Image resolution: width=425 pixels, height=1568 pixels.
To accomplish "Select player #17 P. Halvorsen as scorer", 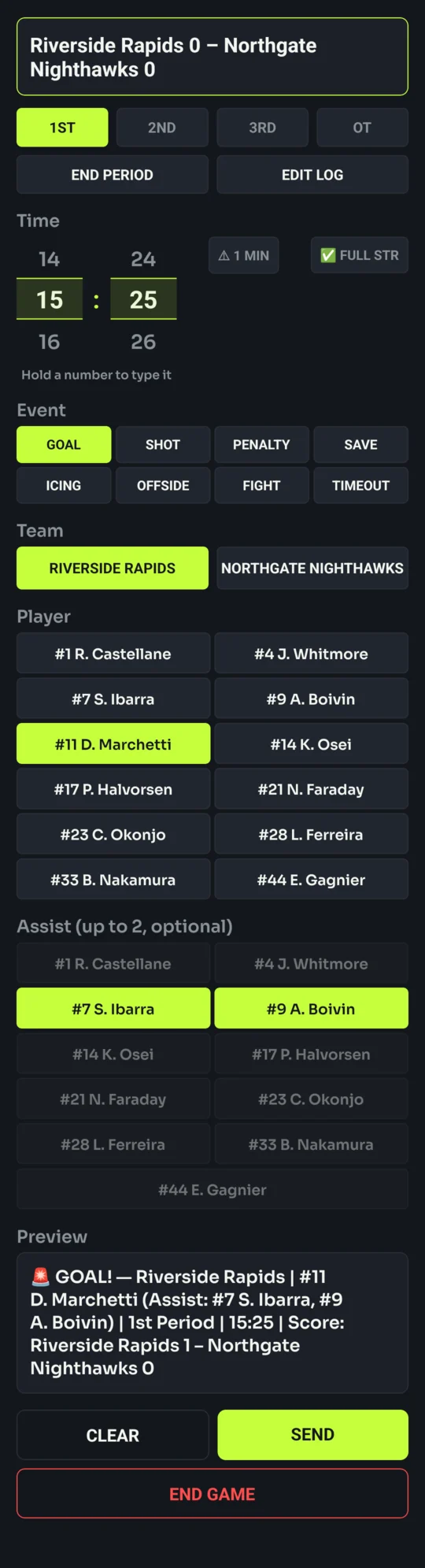I will pos(113,789).
